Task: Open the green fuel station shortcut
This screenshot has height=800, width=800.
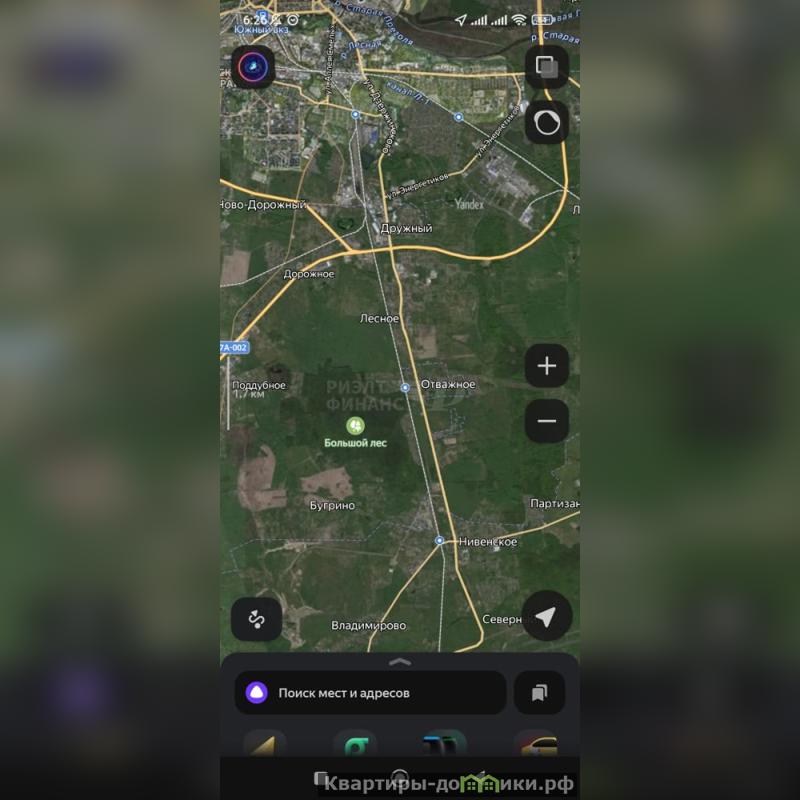Action: coord(354,744)
